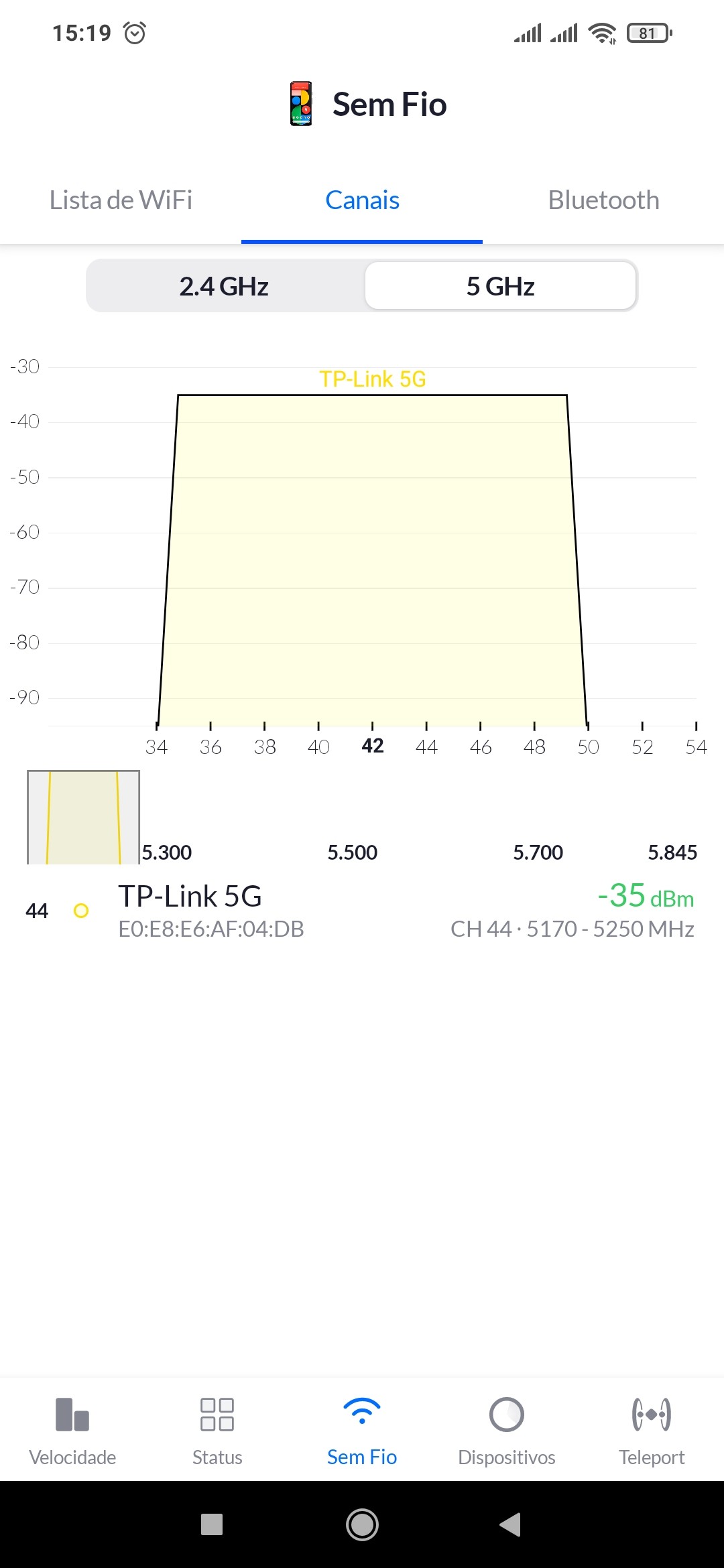Switch to the 2.4 GHz band
Image resolution: width=724 pixels, height=1568 pixels.
pyautogui.click(x=224, y=286)
